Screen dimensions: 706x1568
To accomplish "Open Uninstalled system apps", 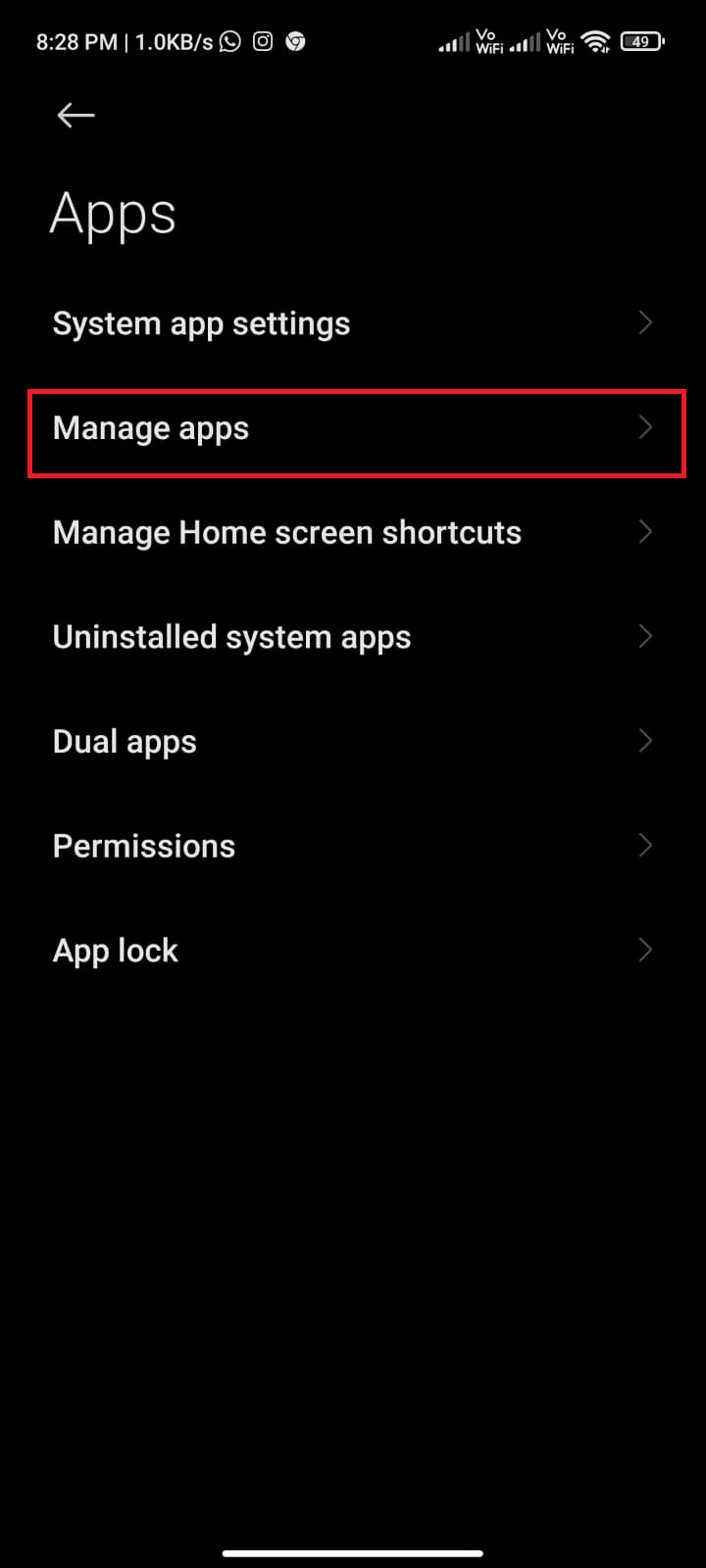I will click(231, 636).
